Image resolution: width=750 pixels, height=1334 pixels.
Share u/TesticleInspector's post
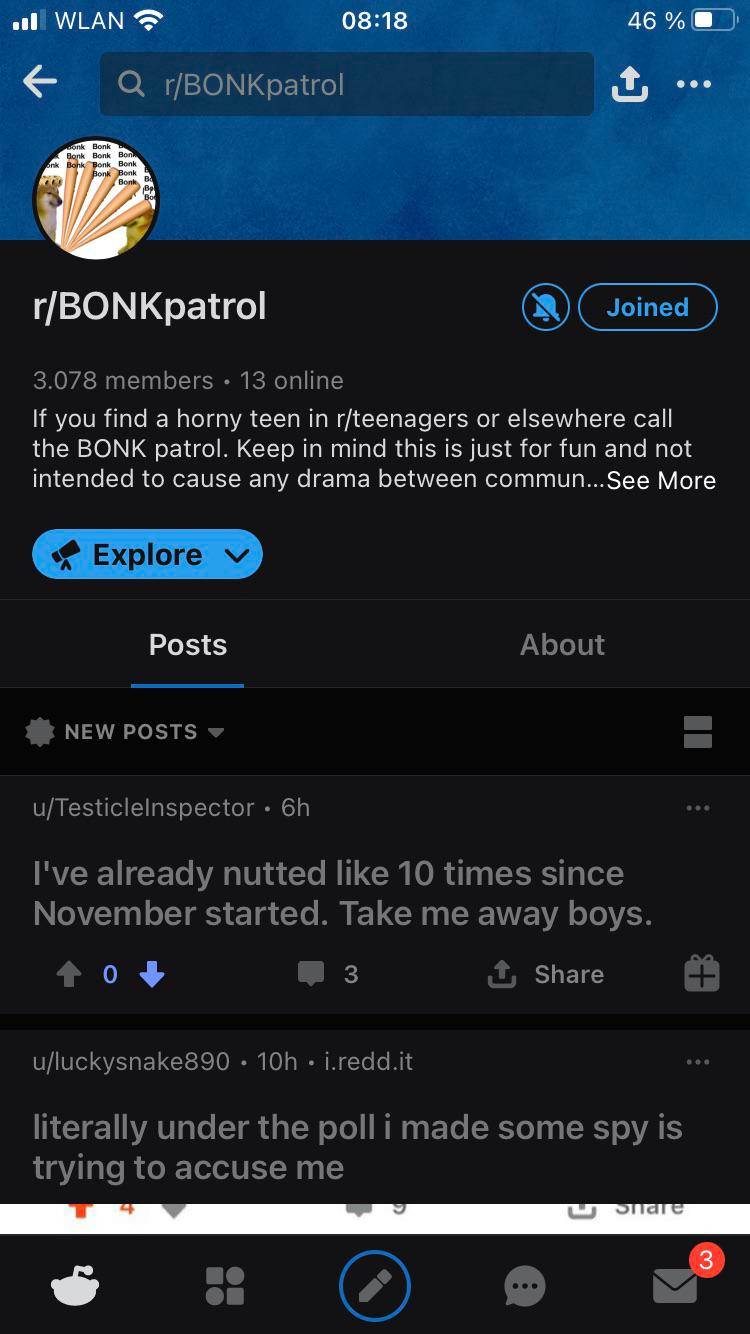pyautogui.click(x=546, y=974)
